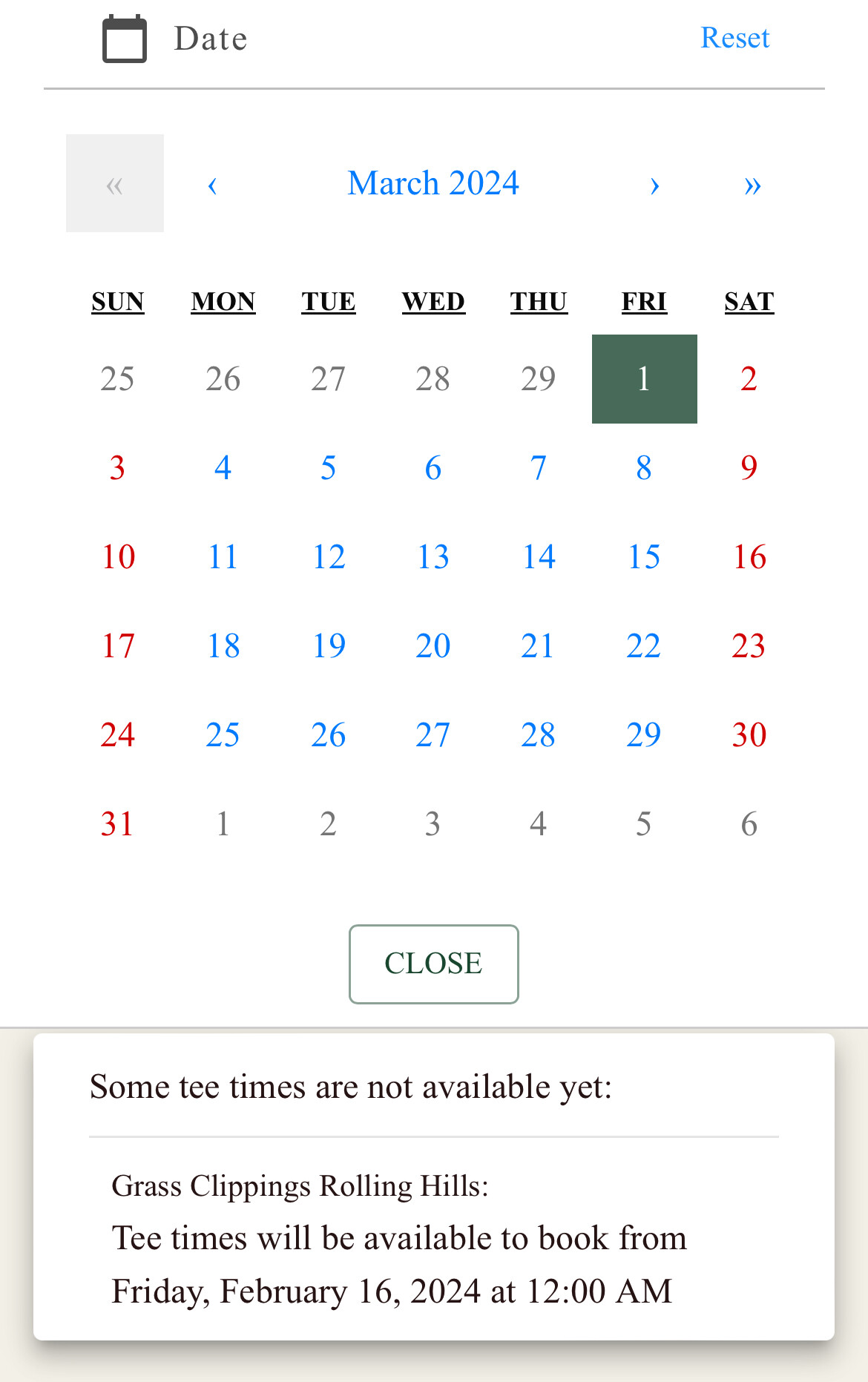
Task: Pick March 23 as the date
Action: pyautogui.click(x=749, y=646)
